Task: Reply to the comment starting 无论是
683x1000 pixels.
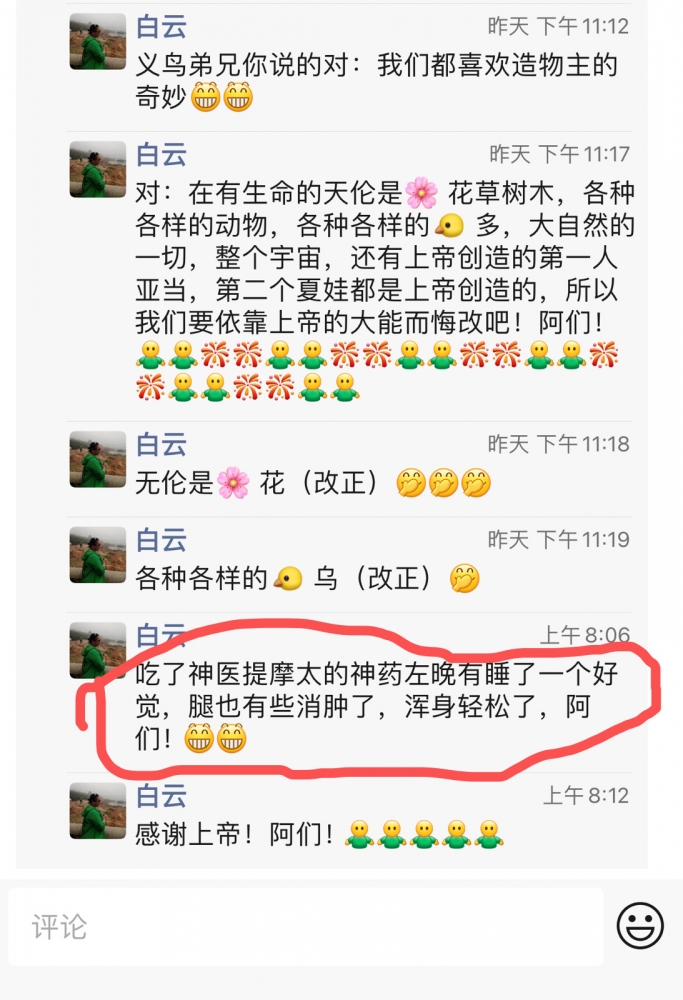Action: pyautogui.click(x=312, y=485)
